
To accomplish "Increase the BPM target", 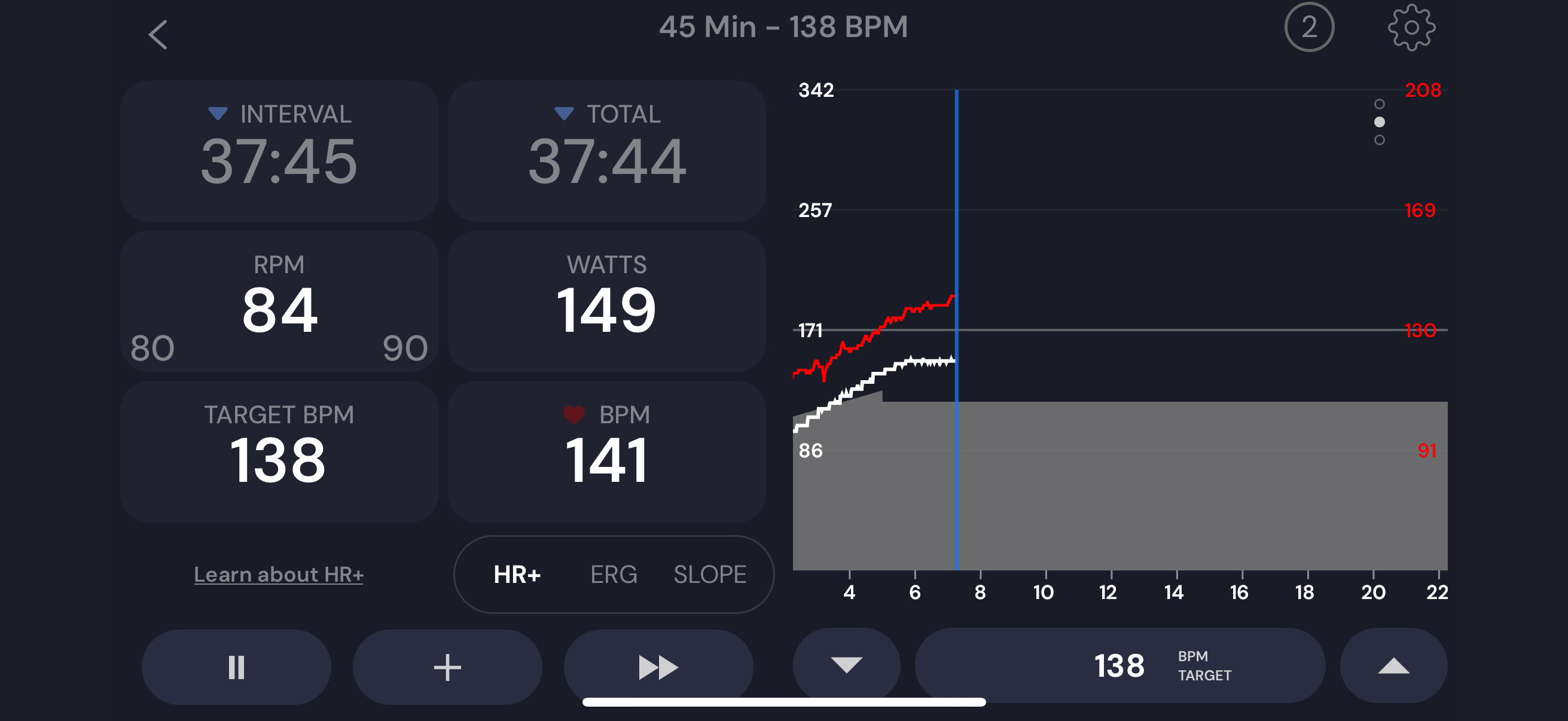I will [1393, 665].
